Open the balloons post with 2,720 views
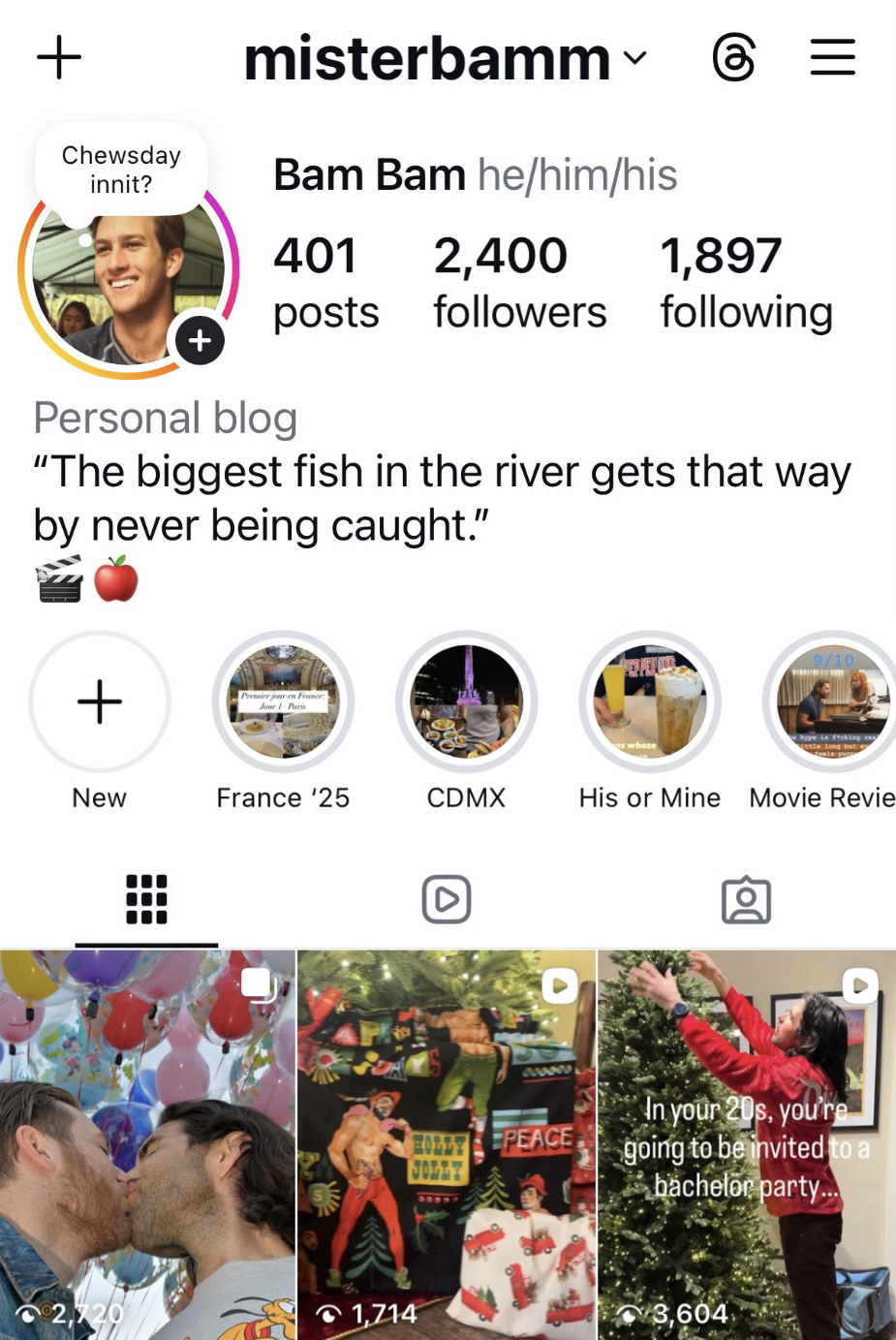896x1340 pixels. [x=147, y=1143]
